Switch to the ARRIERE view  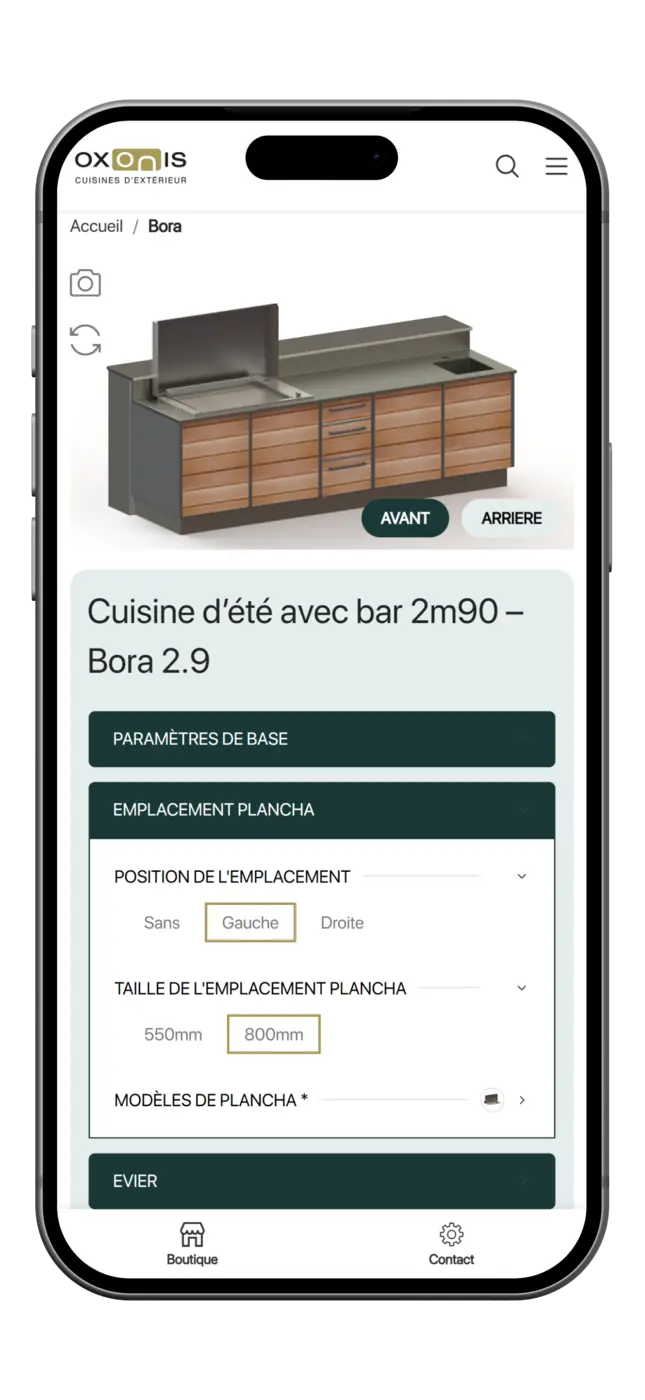click(x=511, y=518)
